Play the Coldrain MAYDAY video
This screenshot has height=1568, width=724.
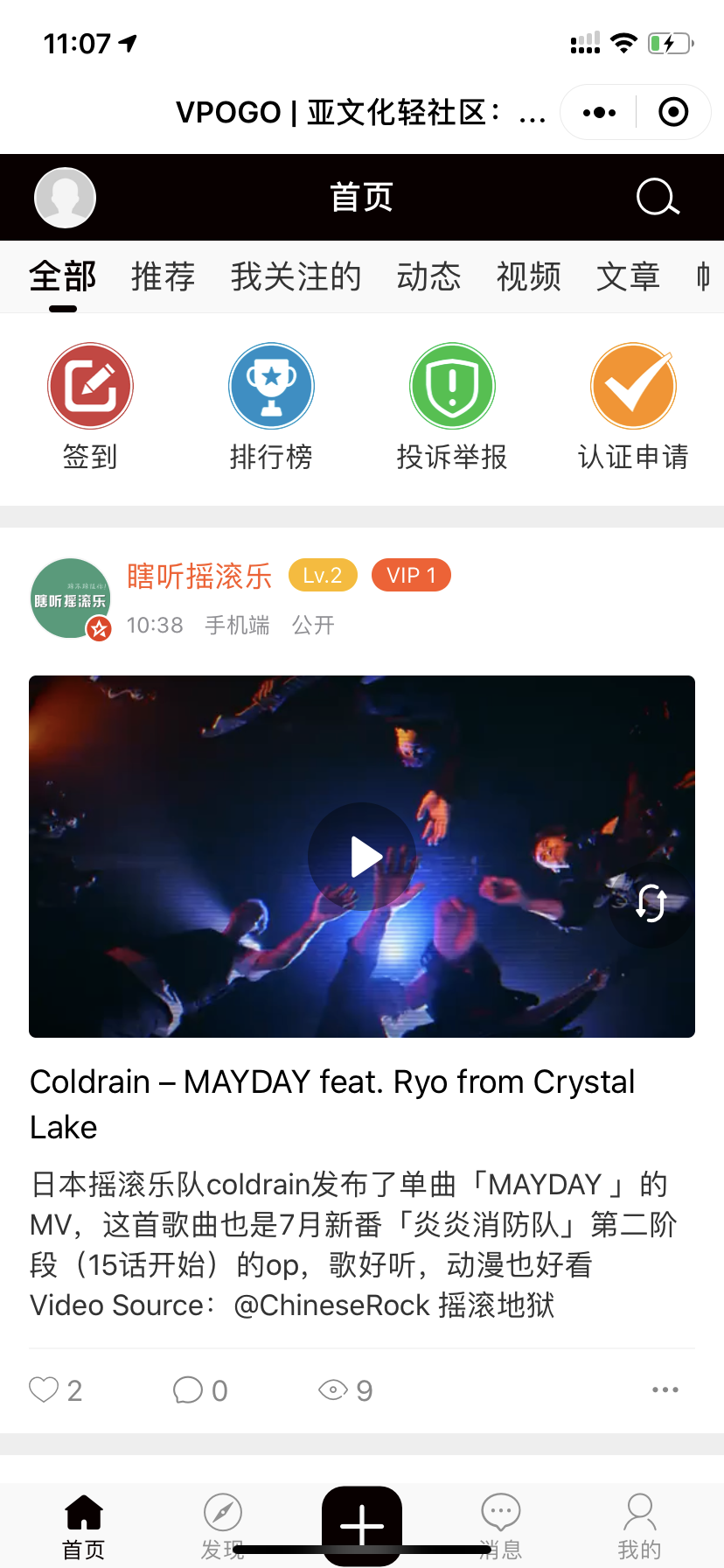coord(362,857)
